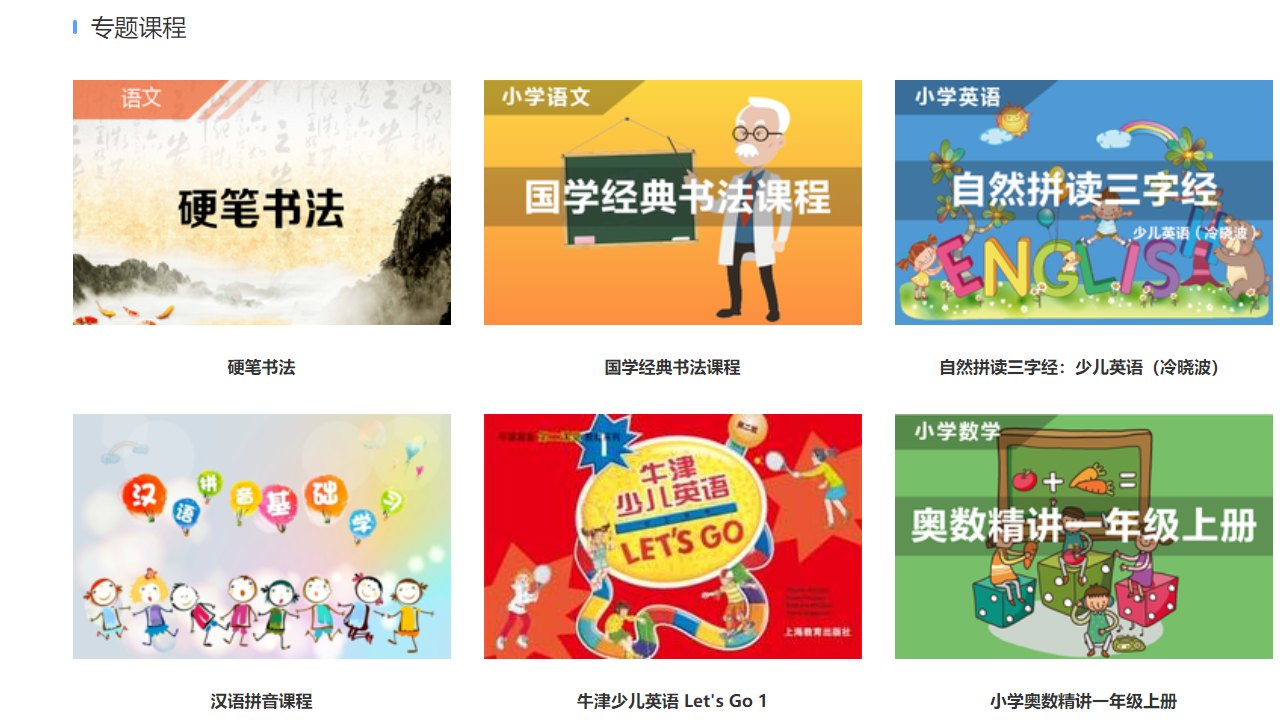Select the 汉语拼音课程 course tile
1280x720 pixels.
261,537
